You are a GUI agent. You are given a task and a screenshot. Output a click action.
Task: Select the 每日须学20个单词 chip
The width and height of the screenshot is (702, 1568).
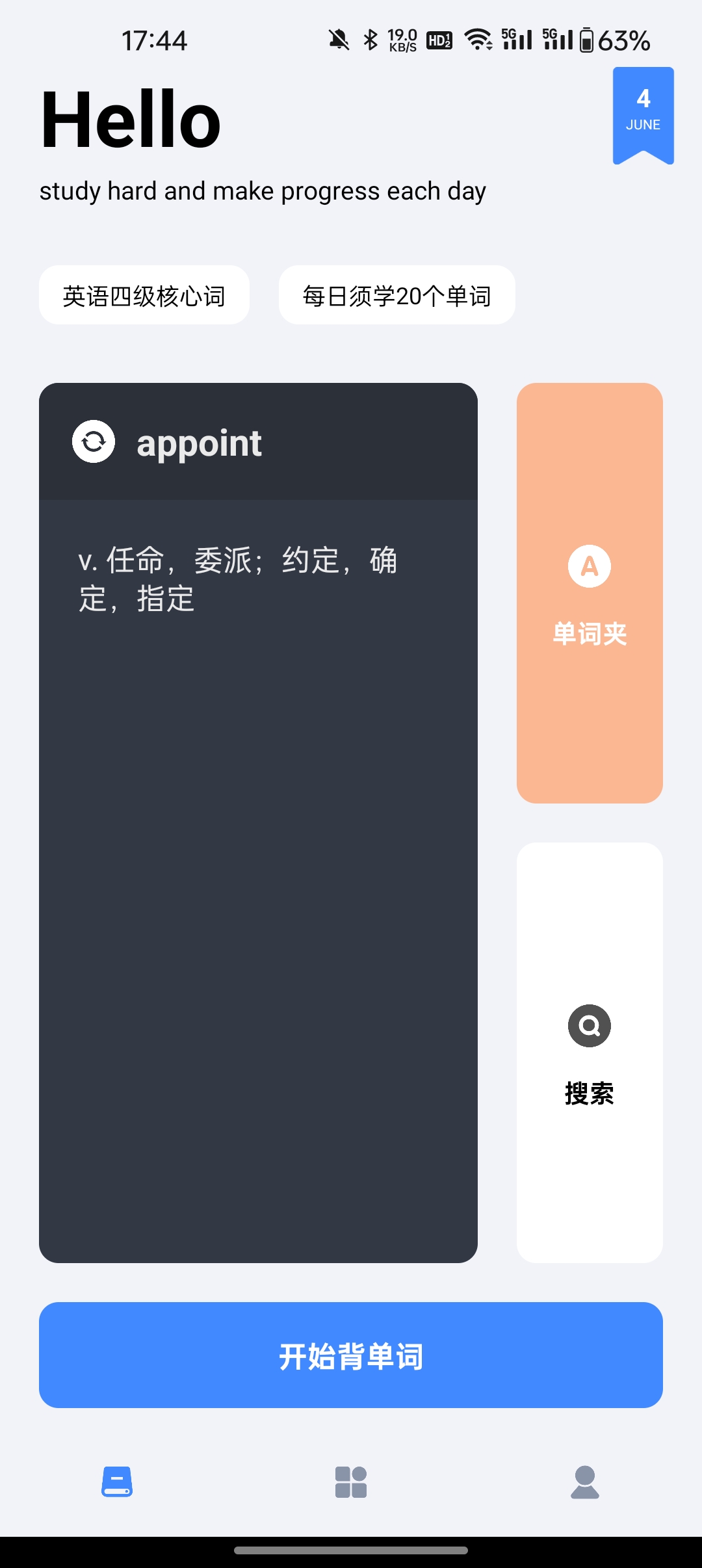(396, 294)
